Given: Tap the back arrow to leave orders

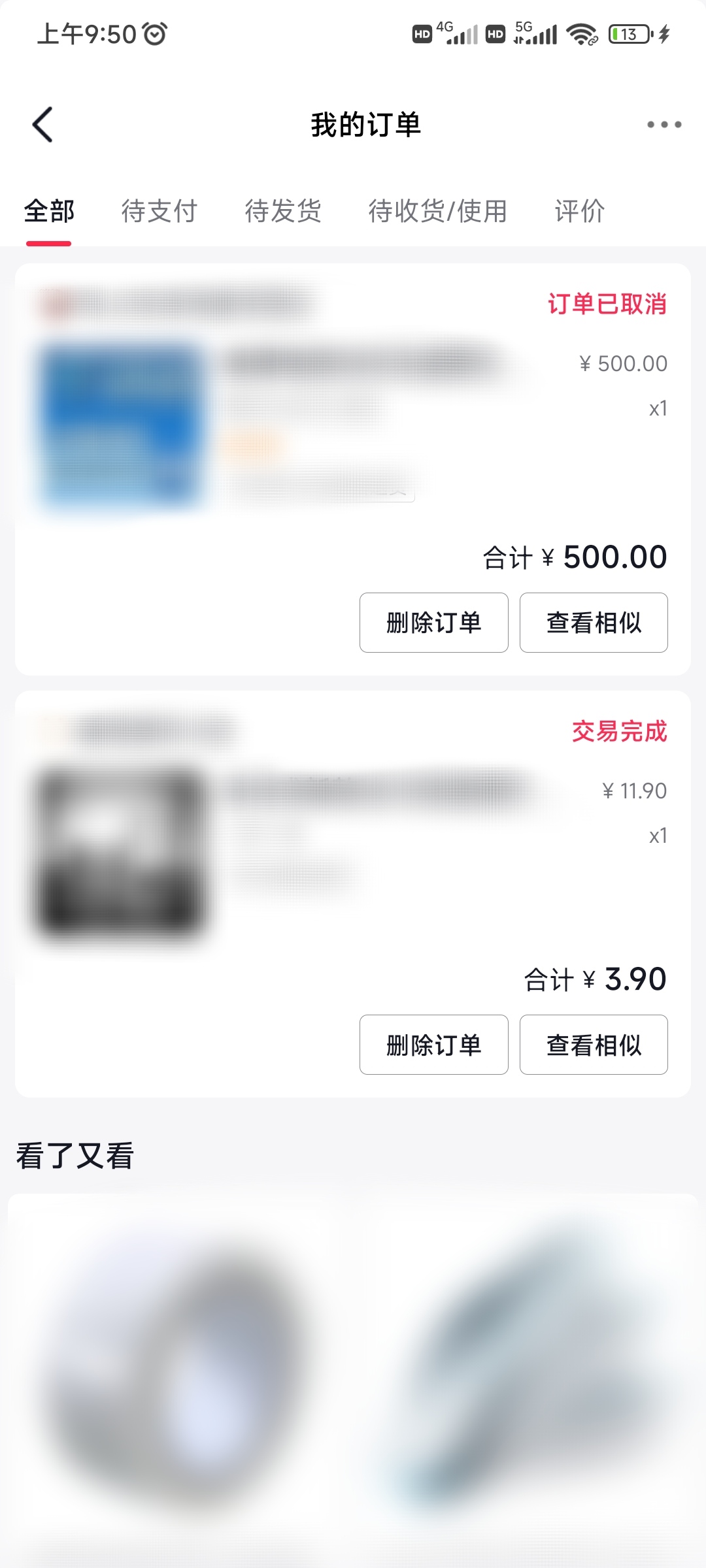Looking at the screenshot, I should [x=43, y=124].
